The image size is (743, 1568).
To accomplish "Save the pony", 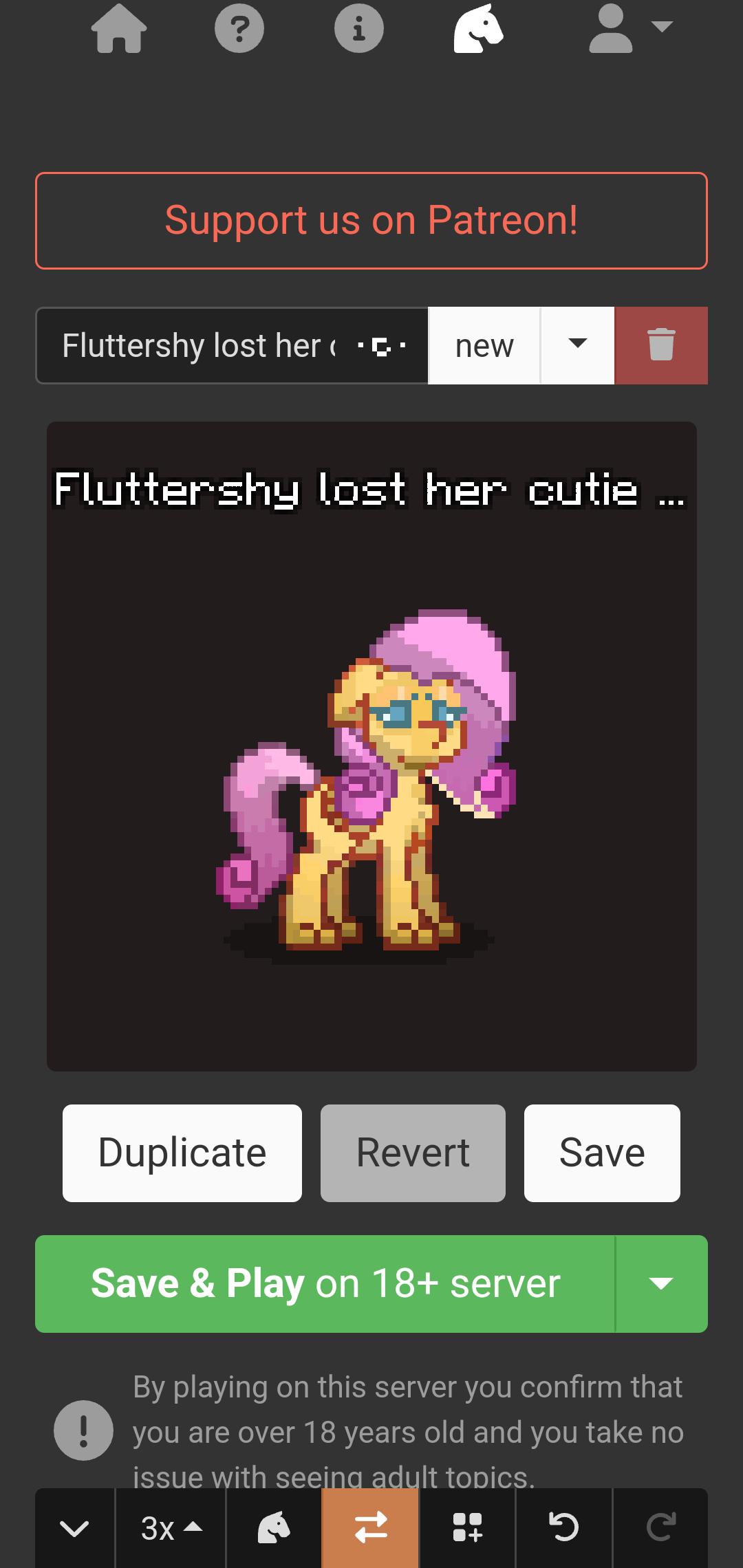I will pos(602,1153).
